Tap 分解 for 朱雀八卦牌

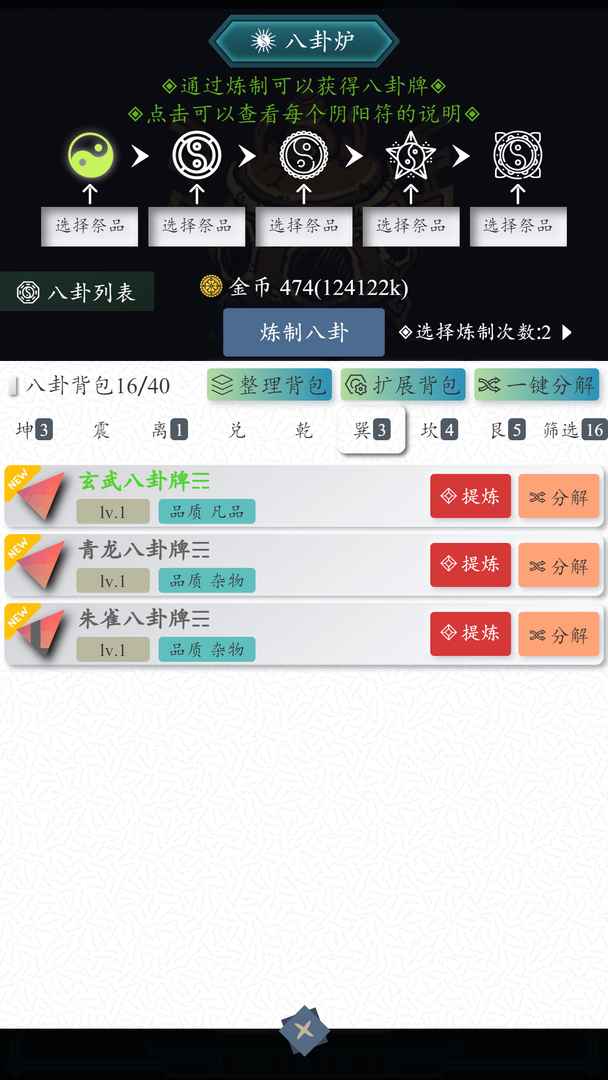click(x=558, y=634)
